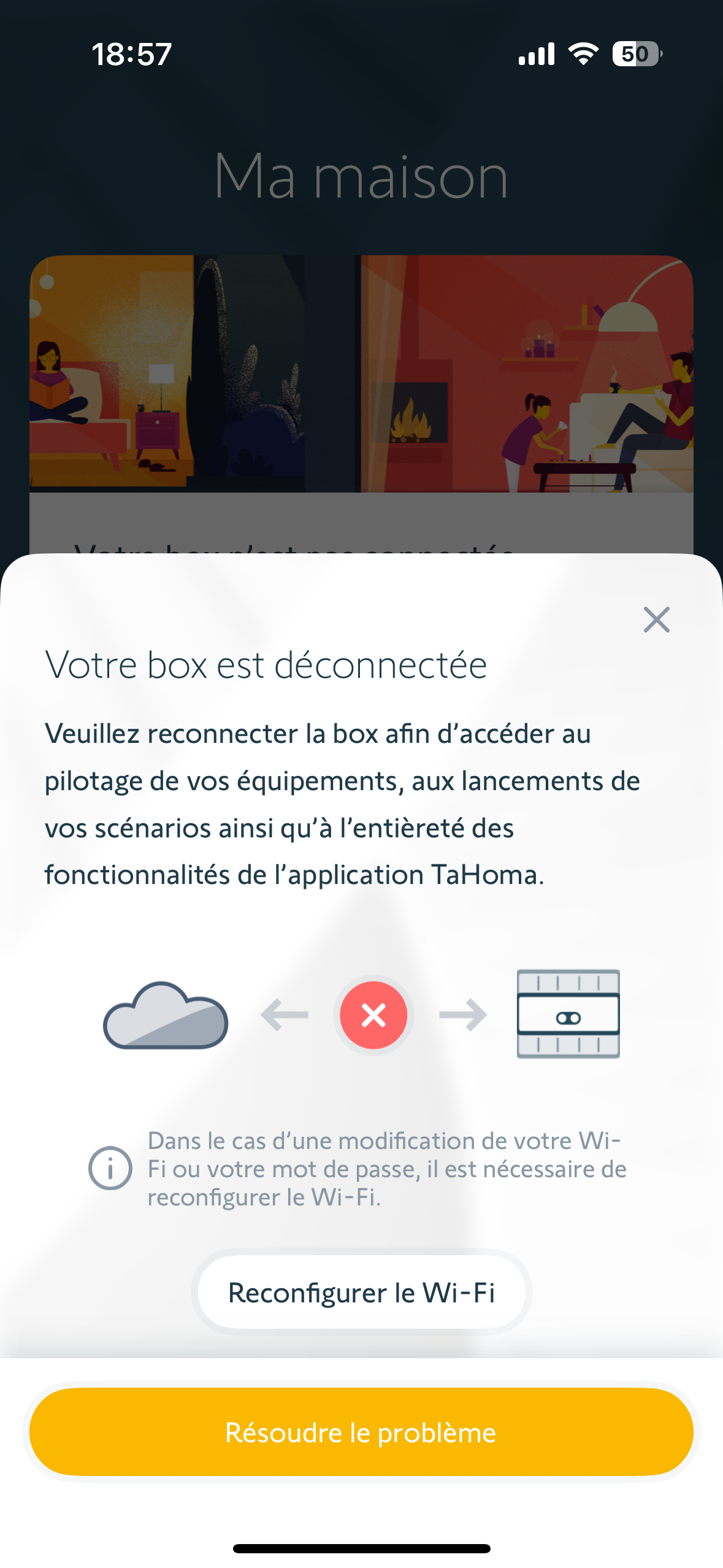
Task: Close the disconnected box dialog
Action: (656, 620)
